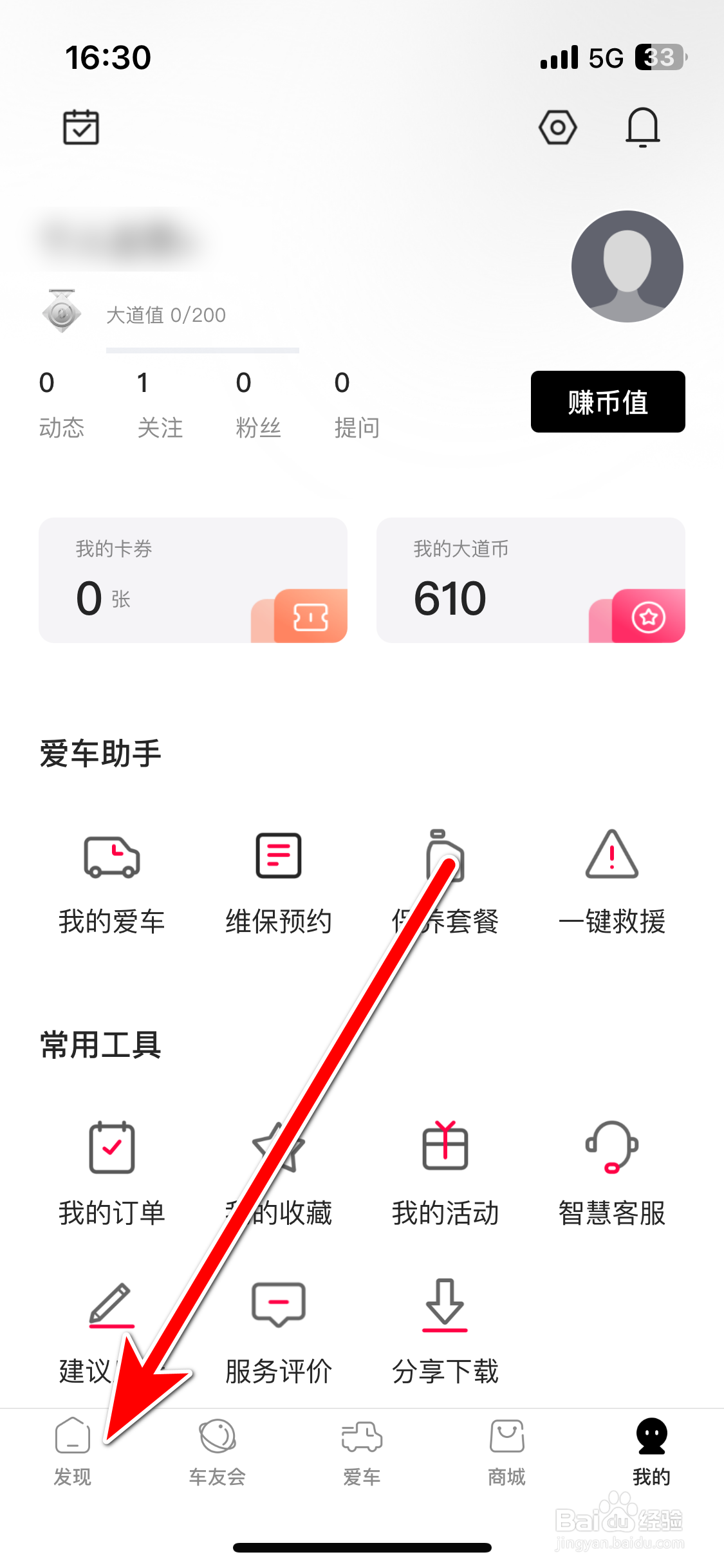The width and height of the screenshot is (724, 1568).
Task: Open the settings gear icon
Action: pos(557,127)
